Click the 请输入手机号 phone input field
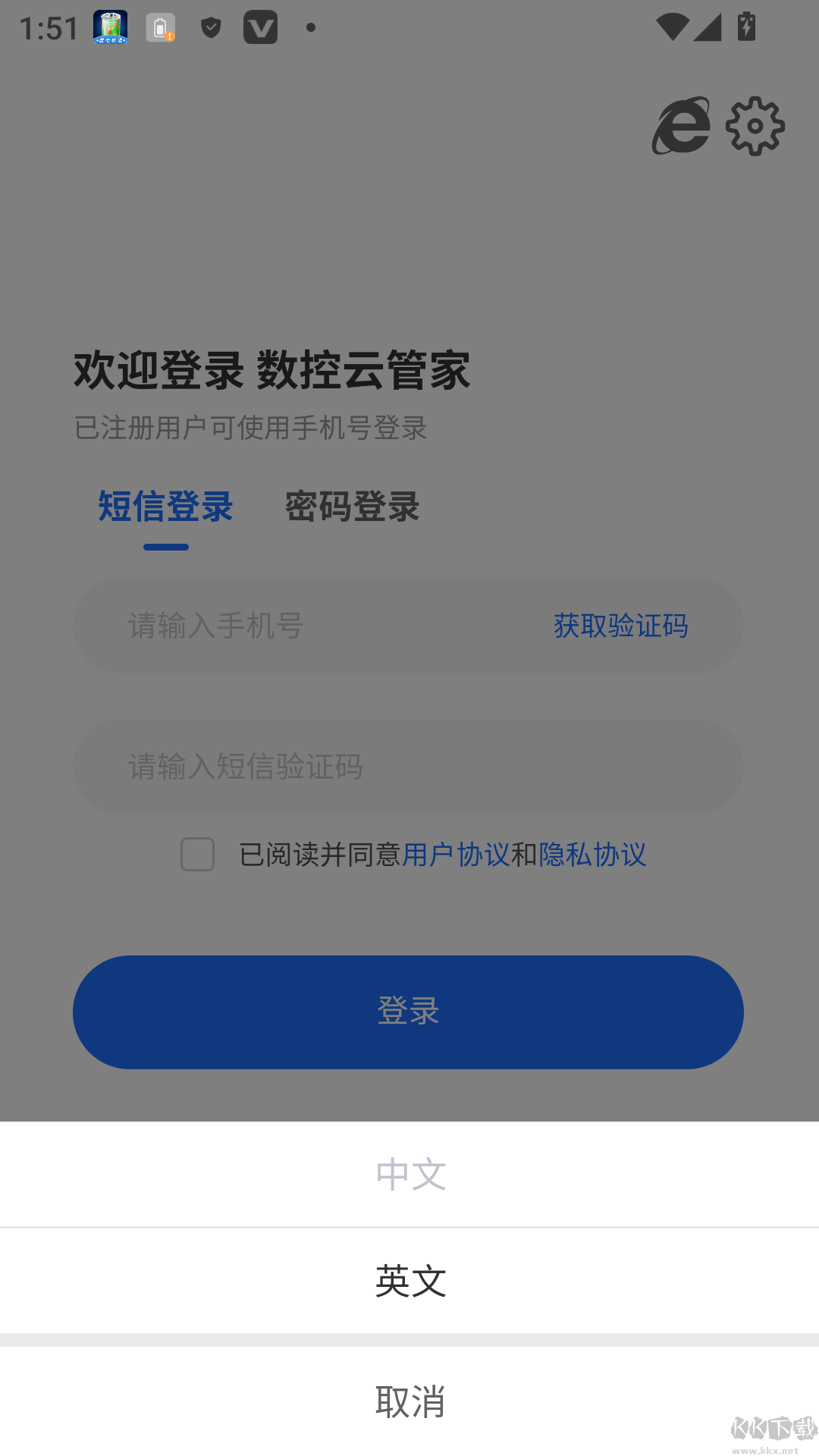Image resolution: width=819 pixels, height=1456 pixels. click(303, 626)
